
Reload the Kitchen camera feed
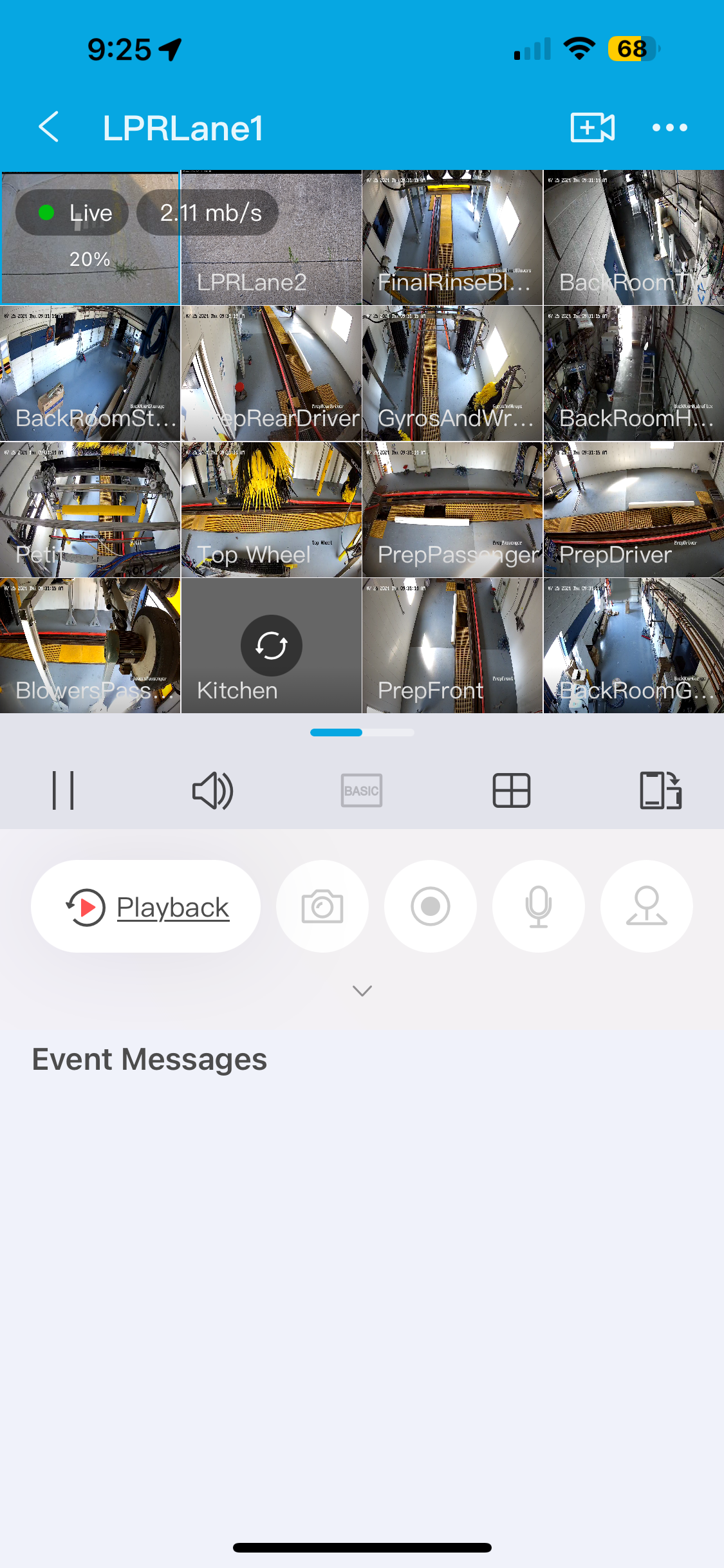point(272,645)
